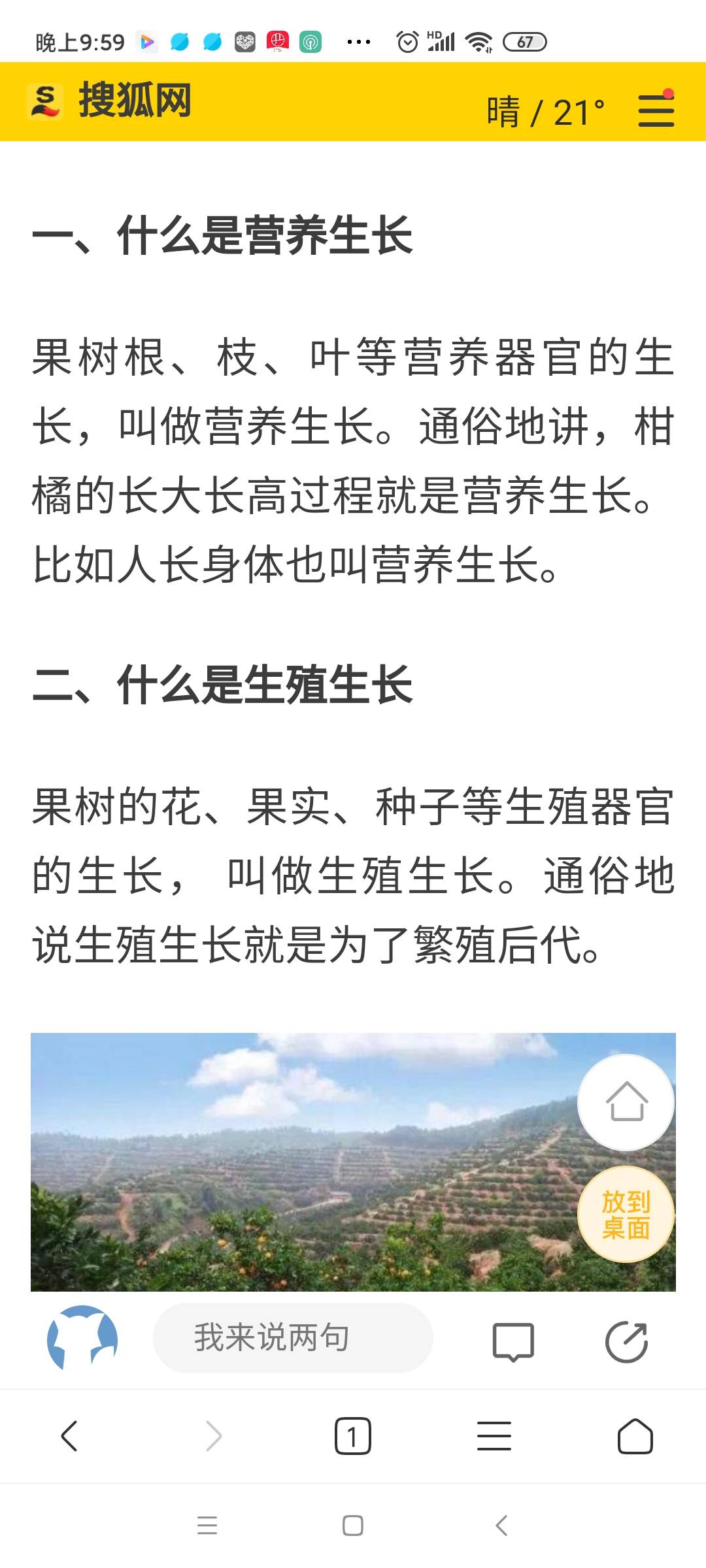706x1568 pixels.
Task: Tap the floating home icon button
Action: coord(626,1102)
